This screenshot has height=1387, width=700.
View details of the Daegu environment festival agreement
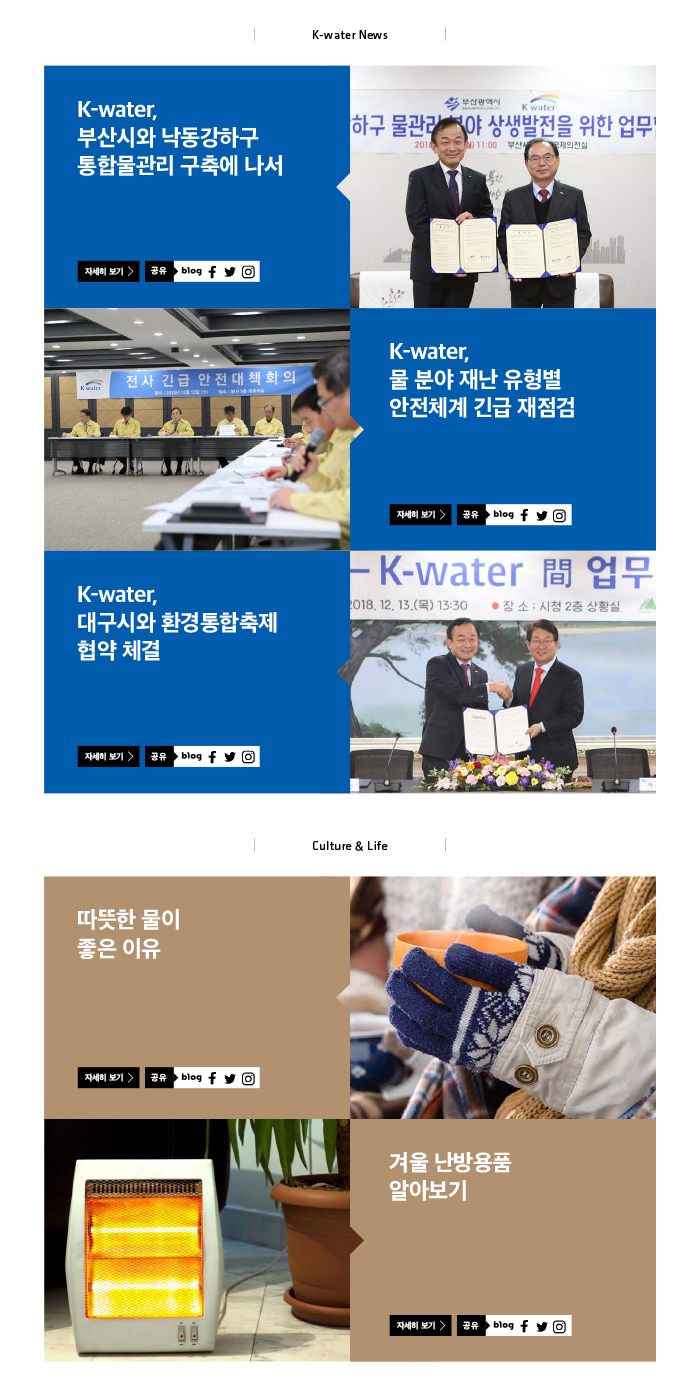point(108,757)
